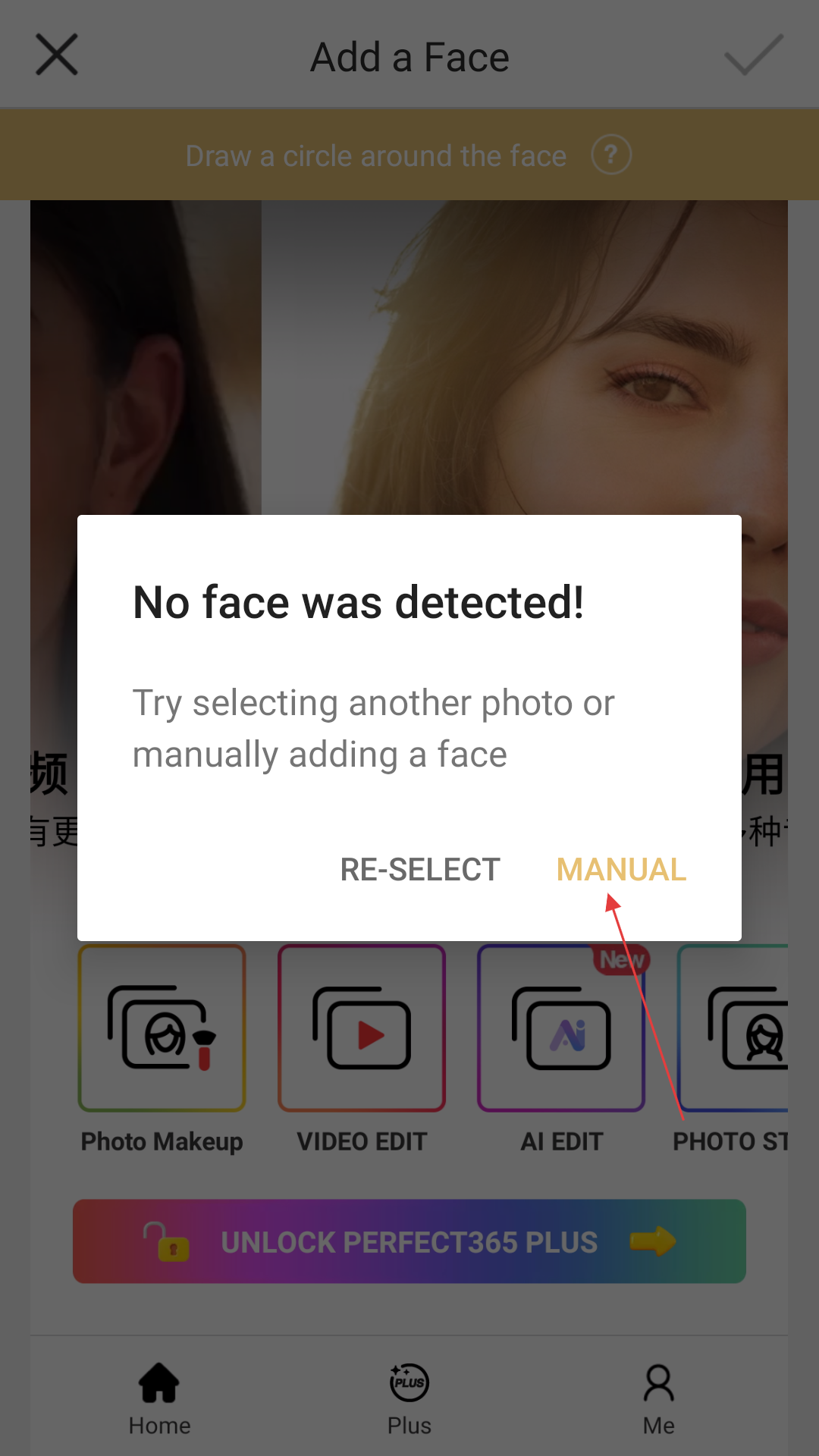Screen dimensions: 819x1456
Task: Close the Add a Face screen
Action: coord(57,55)
